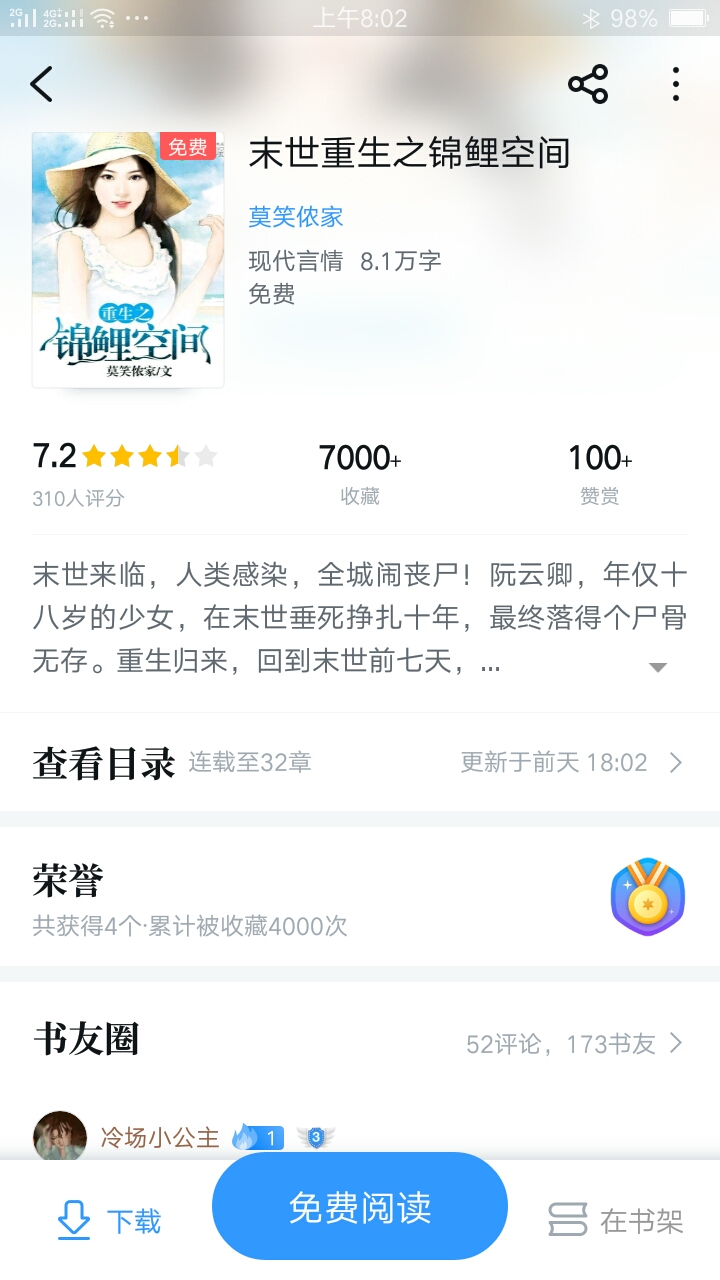The image size is (720, 1280).
Task: Open 冷场小公主's profile
Action: pyautogui.click(x=160, y=1137)
